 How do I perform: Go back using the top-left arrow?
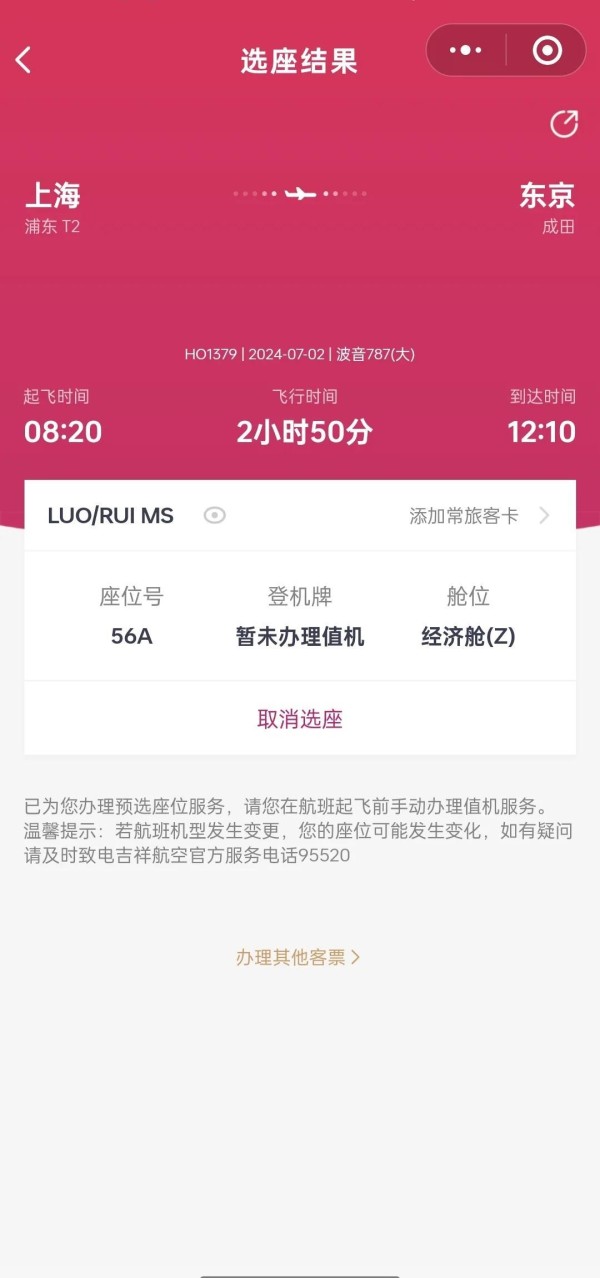point(24,60)
